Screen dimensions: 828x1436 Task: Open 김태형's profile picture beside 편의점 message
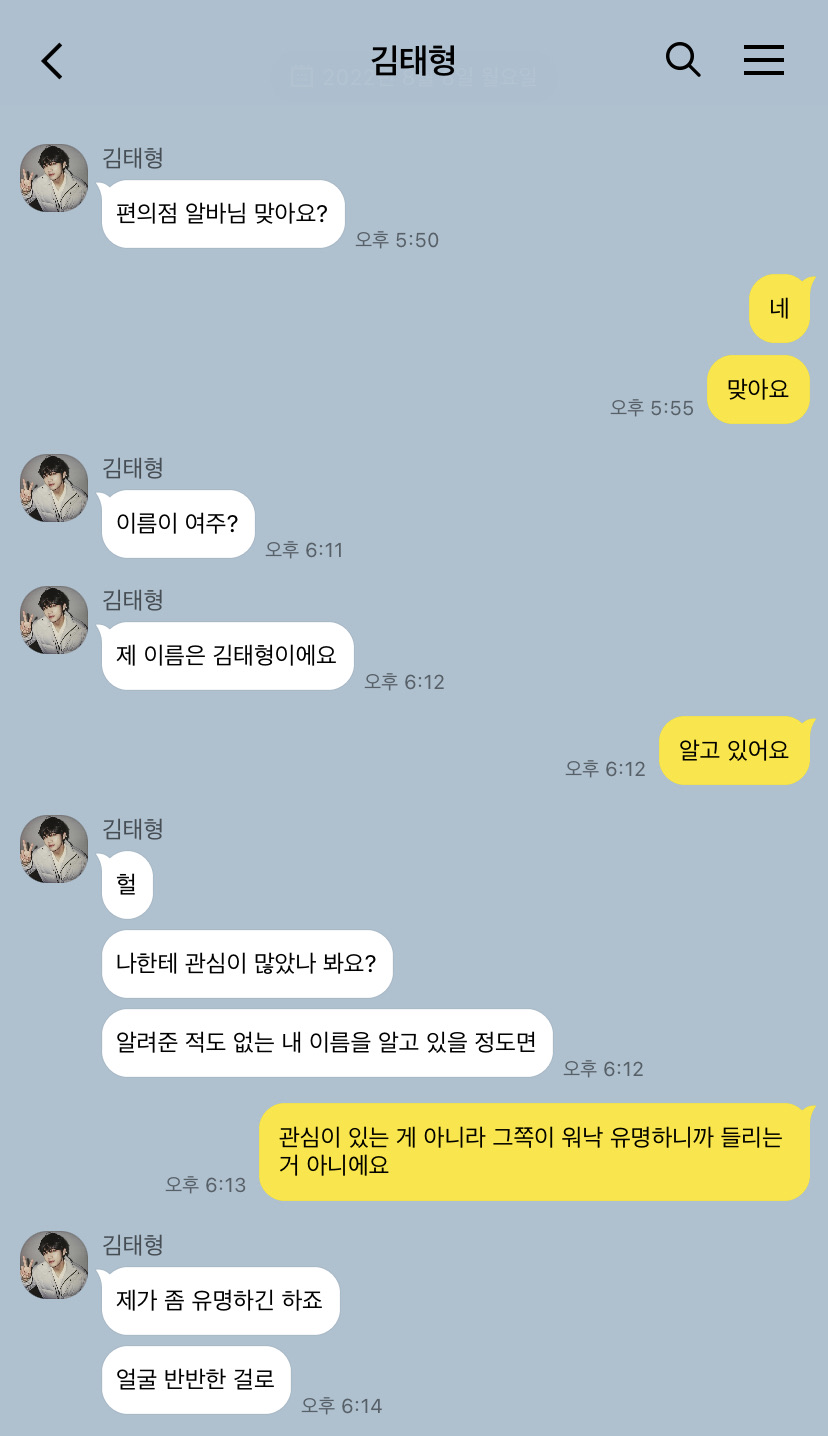coord(54,178)
